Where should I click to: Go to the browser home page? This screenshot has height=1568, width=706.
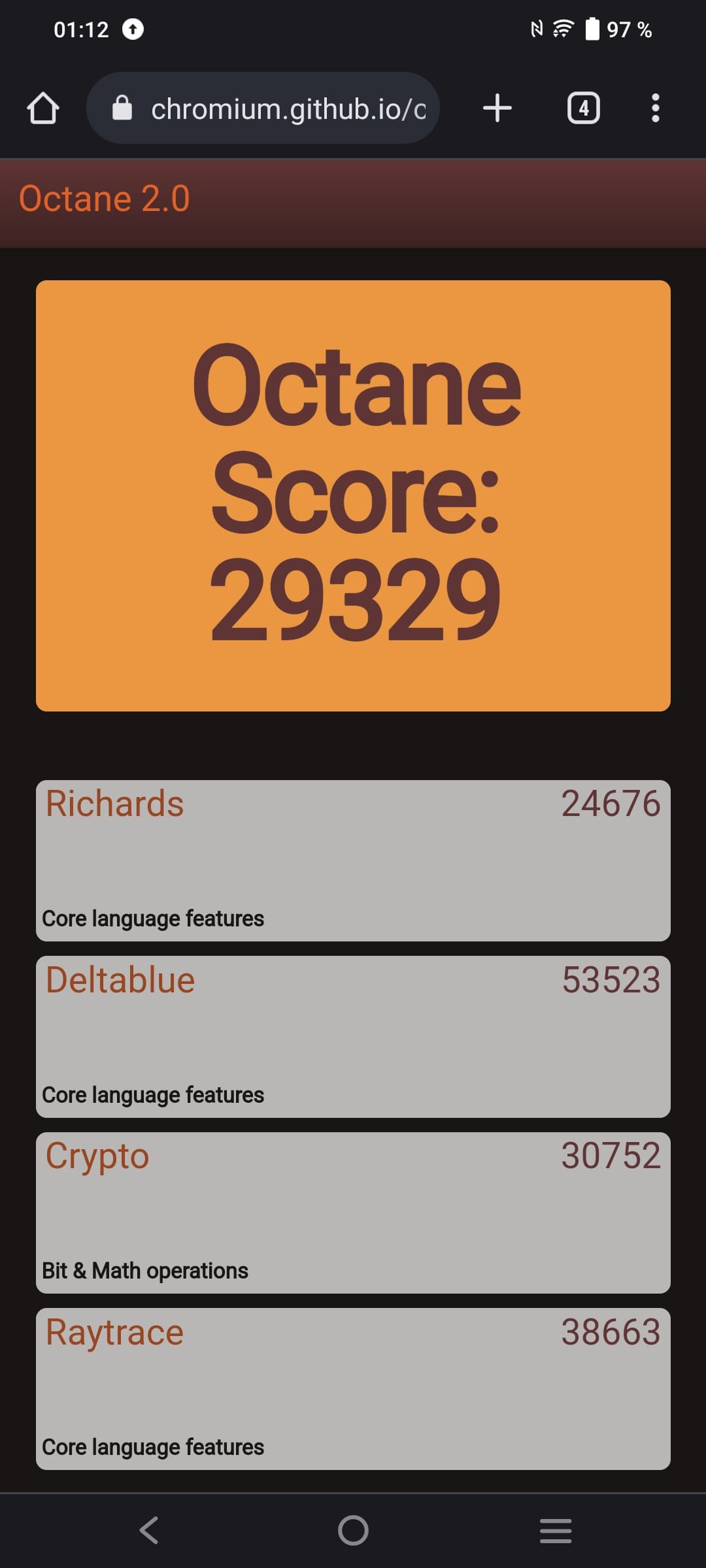click(43, 108)
